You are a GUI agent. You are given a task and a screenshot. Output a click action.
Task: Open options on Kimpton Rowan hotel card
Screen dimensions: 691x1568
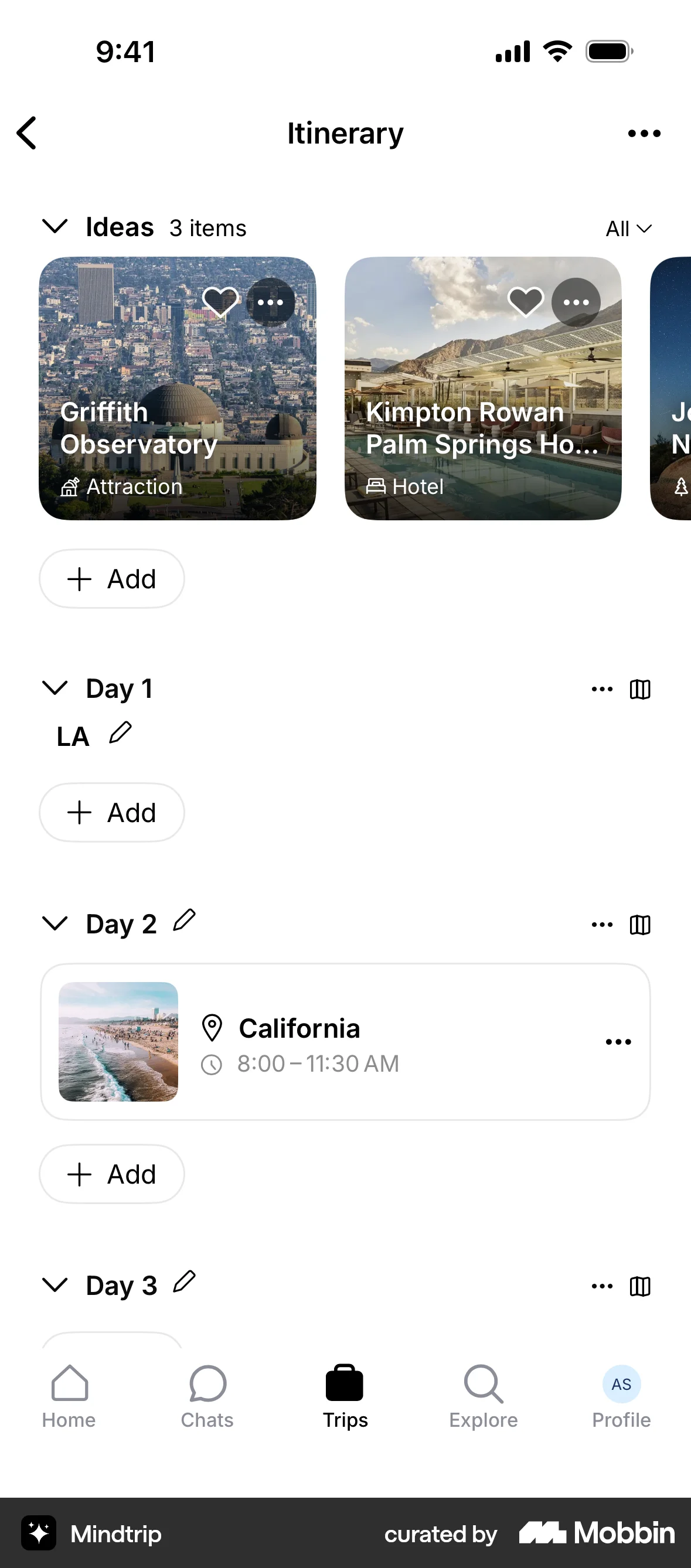[x=576, y=302]
